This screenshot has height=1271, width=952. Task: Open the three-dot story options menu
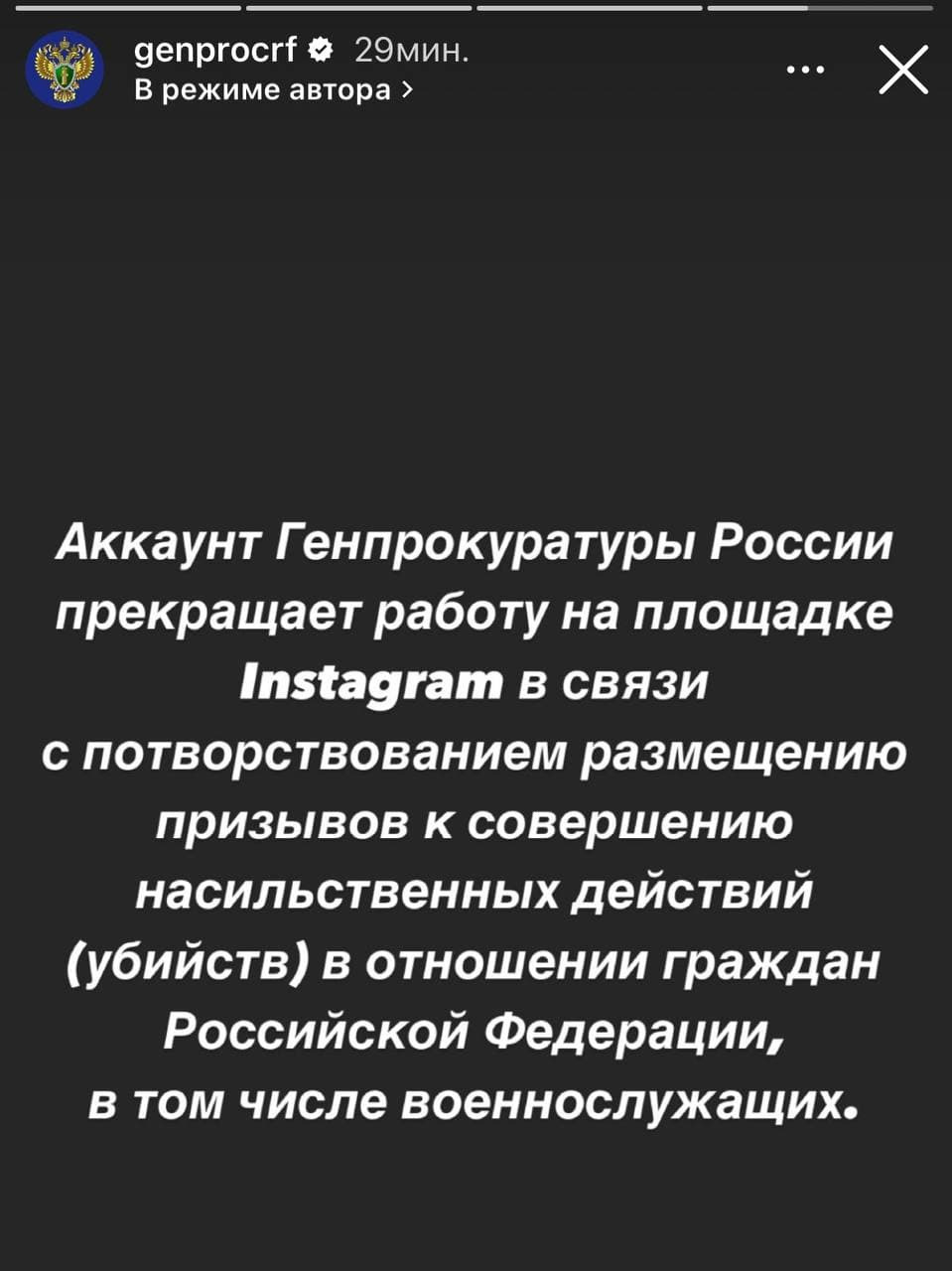coord(805,70)
